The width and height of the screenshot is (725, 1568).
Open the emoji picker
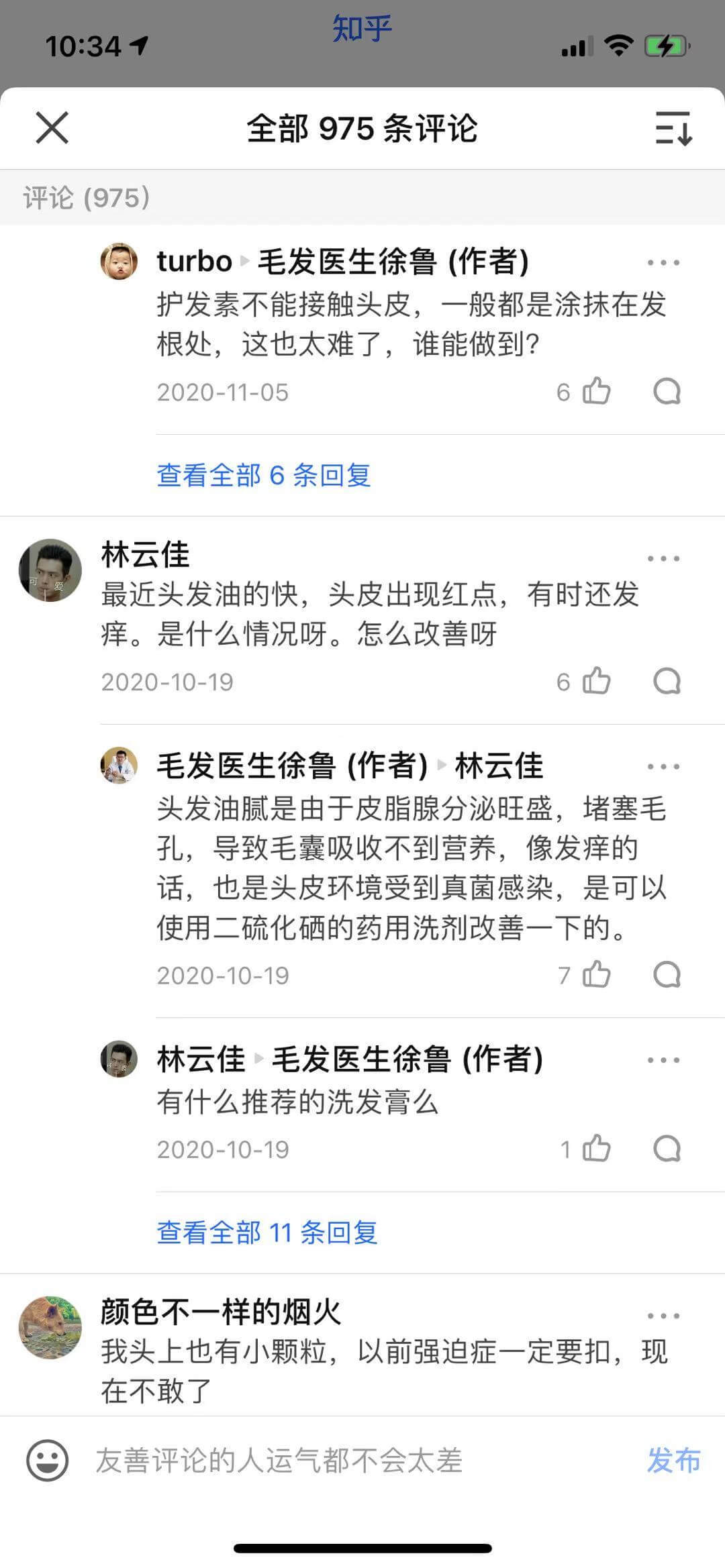click(x=47, y=1460)
